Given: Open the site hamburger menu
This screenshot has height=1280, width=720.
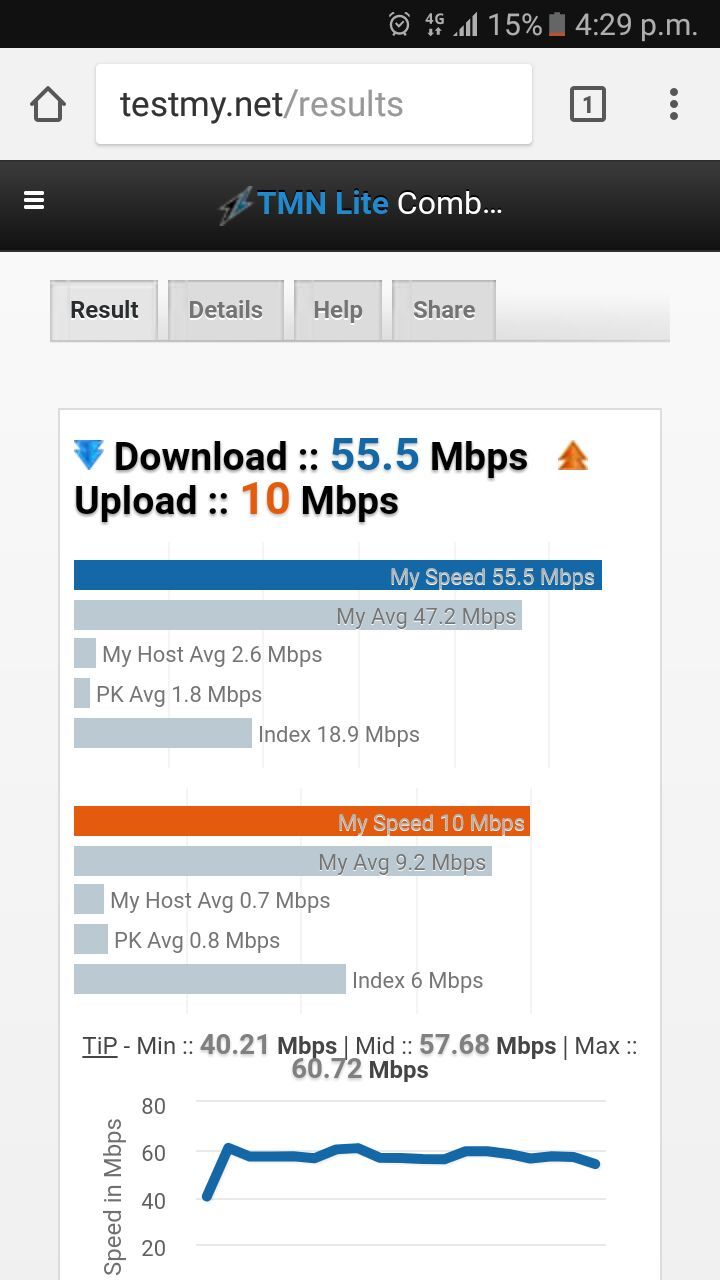Looking at the screenshot, I should point(34,201).
